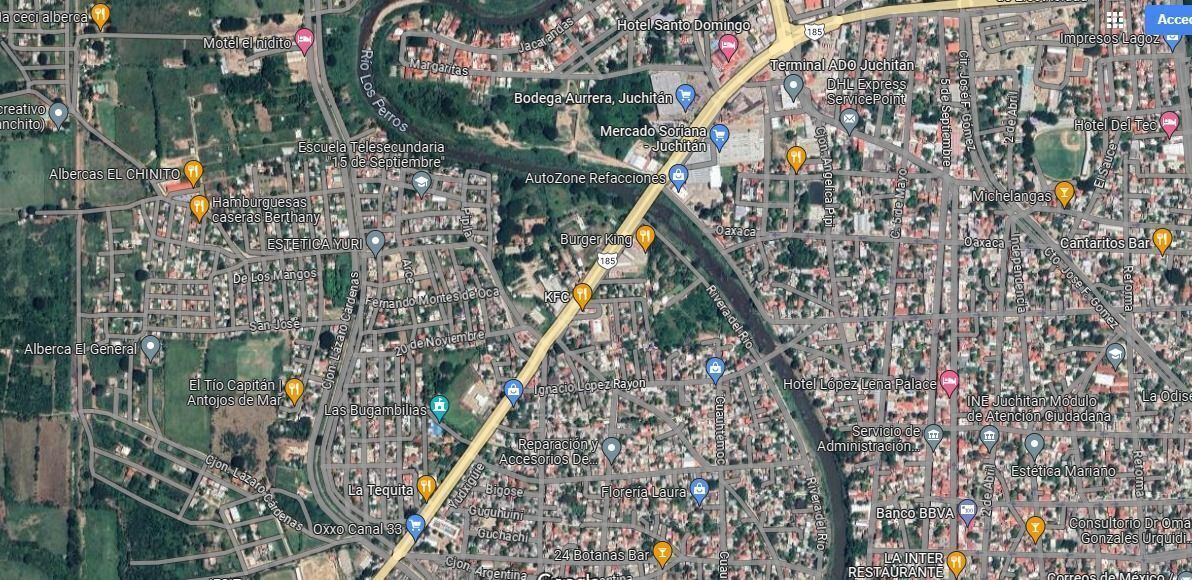The image size is (1192, 580).
Task: Select the Albercas EL CHINITO marker
Action: pos(193,172)
